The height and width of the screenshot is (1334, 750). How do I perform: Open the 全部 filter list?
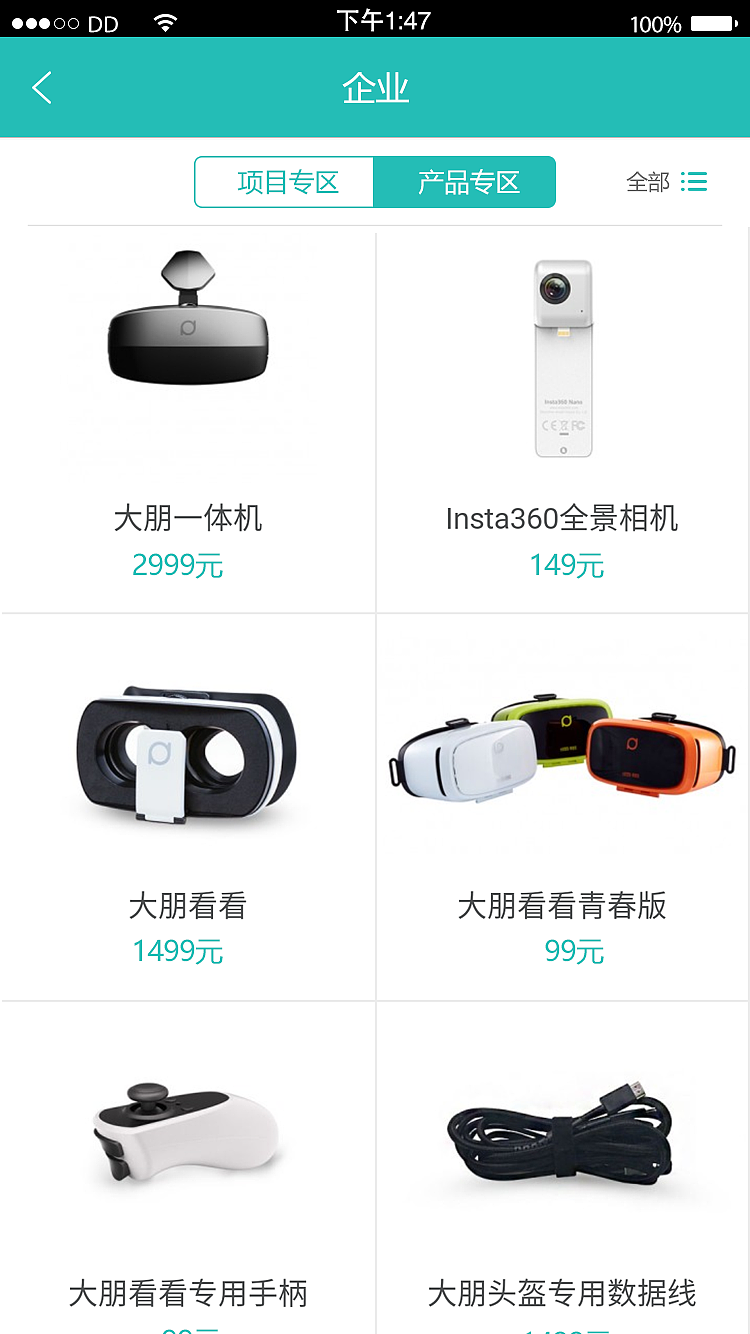click(x=667, y=182)
